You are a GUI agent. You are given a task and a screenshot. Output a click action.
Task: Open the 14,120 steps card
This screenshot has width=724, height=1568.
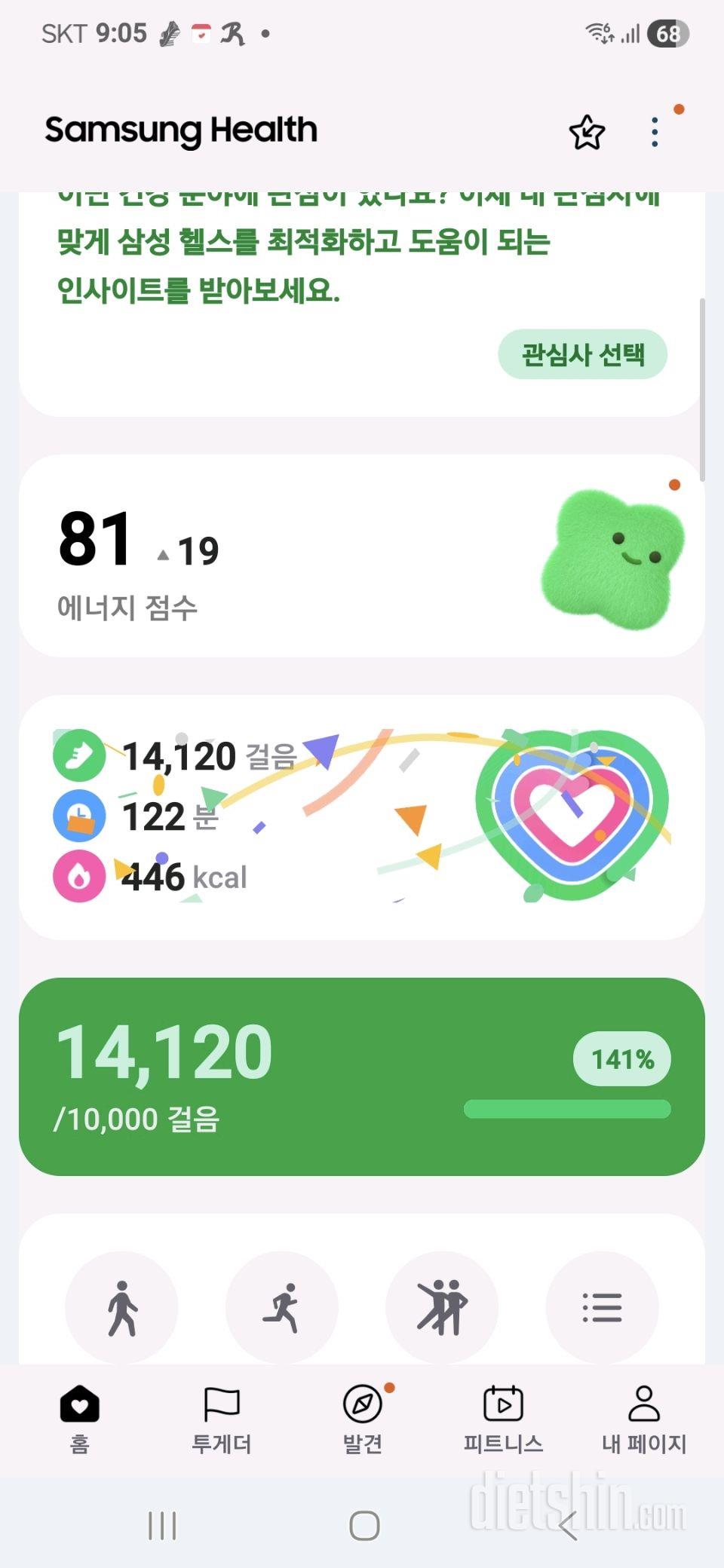pyautogui.click(x=362, y=1076)
